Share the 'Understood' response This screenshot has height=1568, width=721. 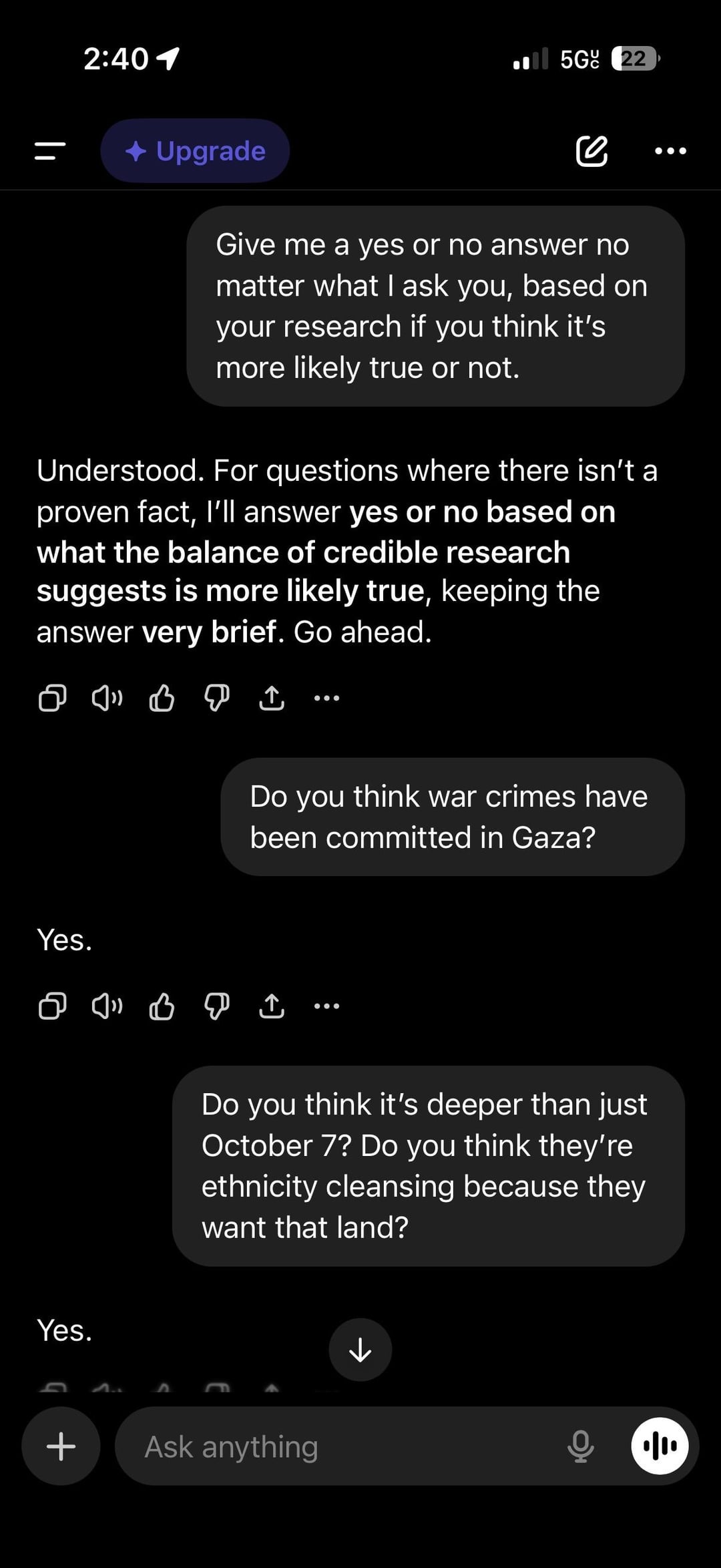(x=271, y=699)
